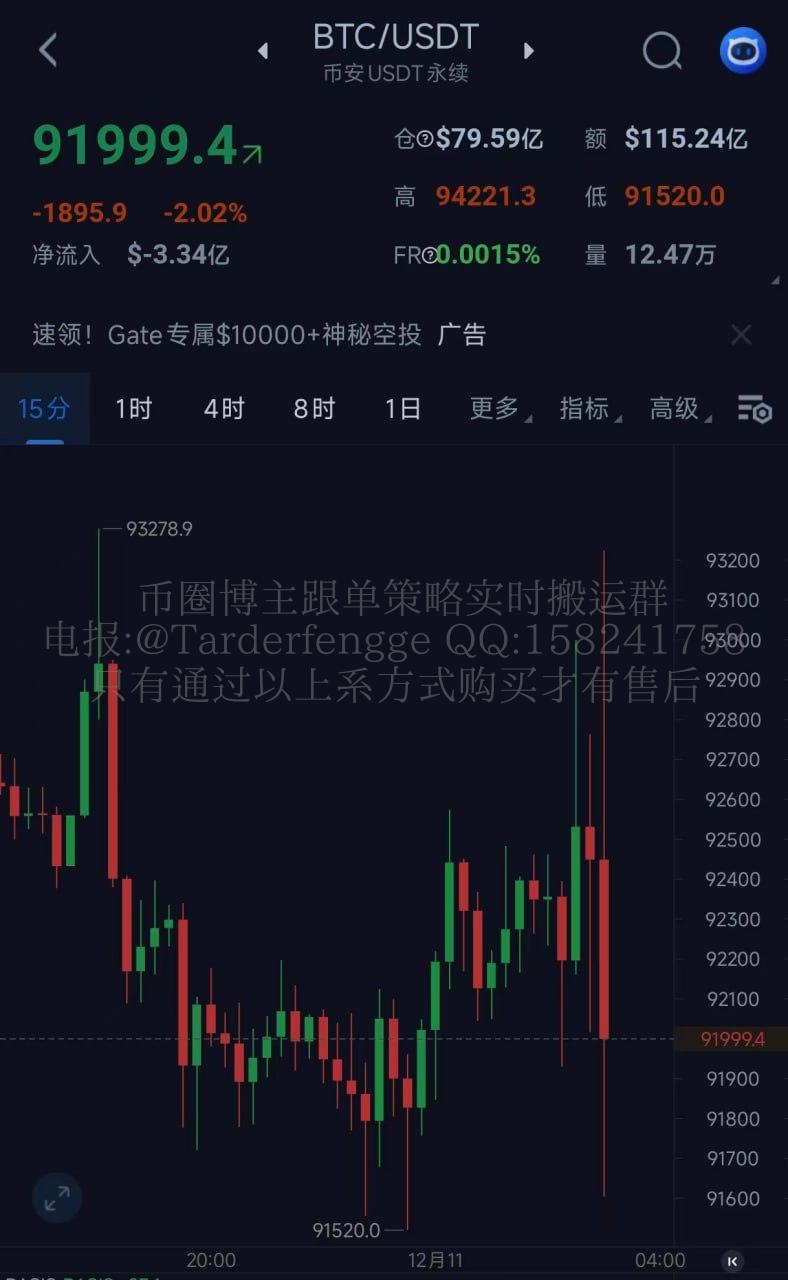The image size is (788, 1280).
Task: Open chart settings icon
Action: pos(754,408)
